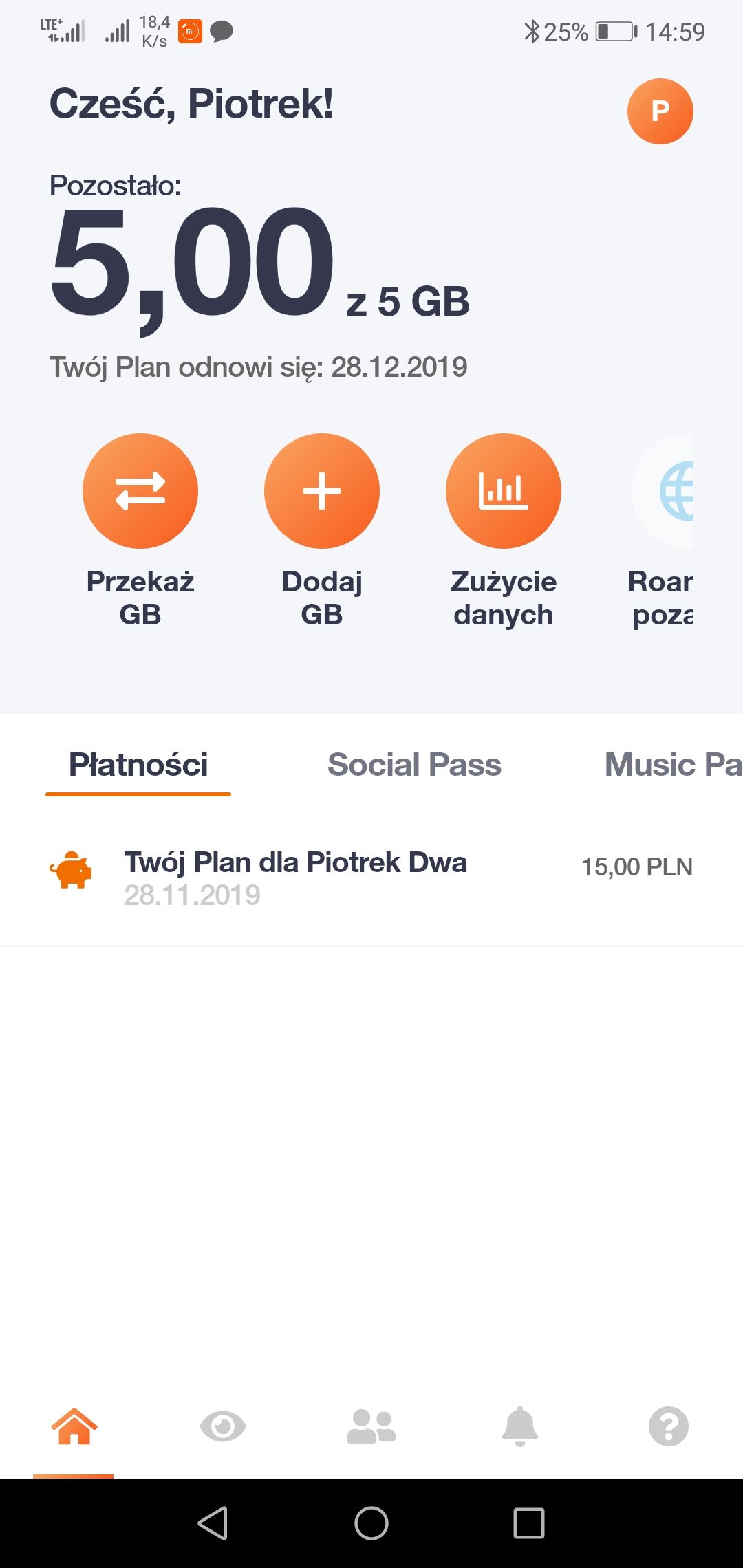Open the chat bubble icon in status bar
743x1568 pixels.
coord(222,32)
